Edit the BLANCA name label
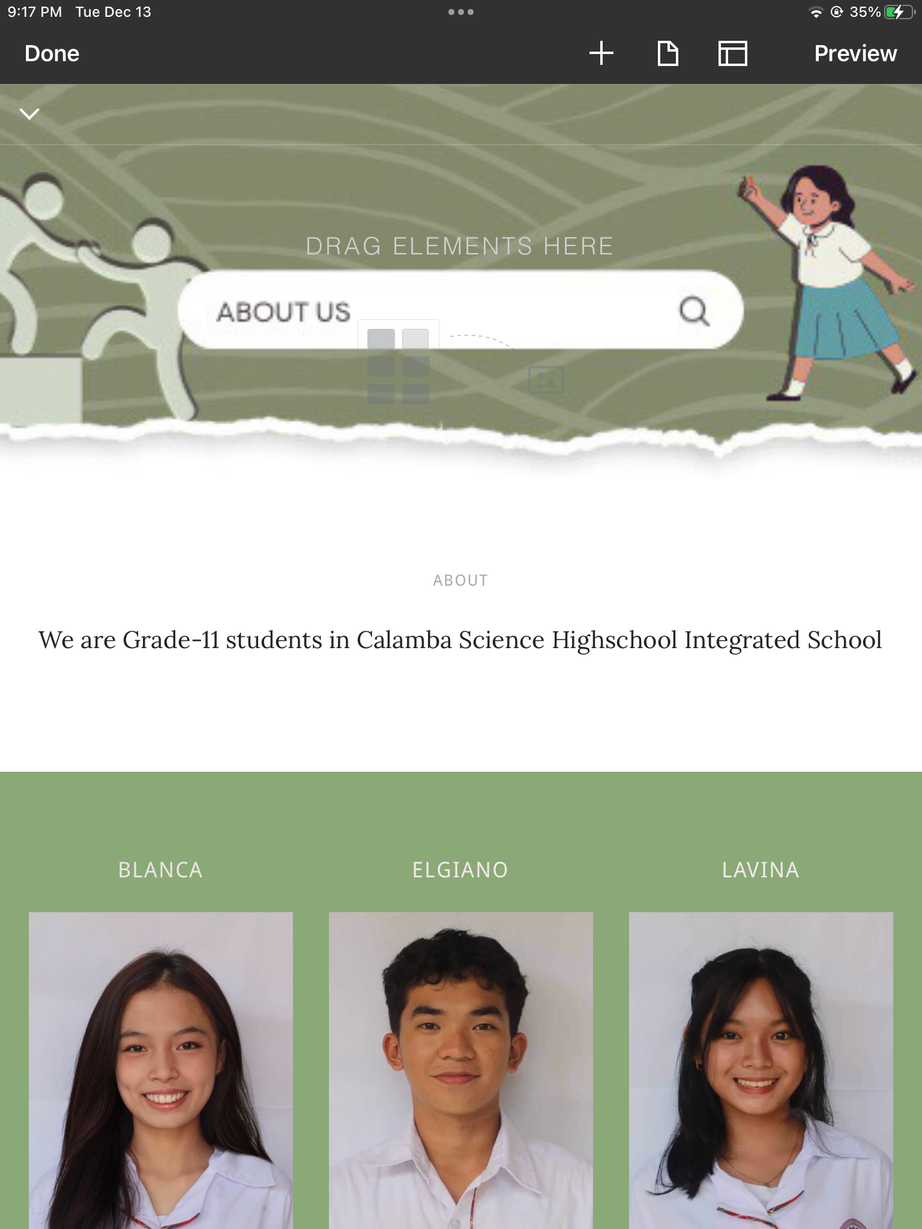 pyautogui.click(x=160, y=870)
